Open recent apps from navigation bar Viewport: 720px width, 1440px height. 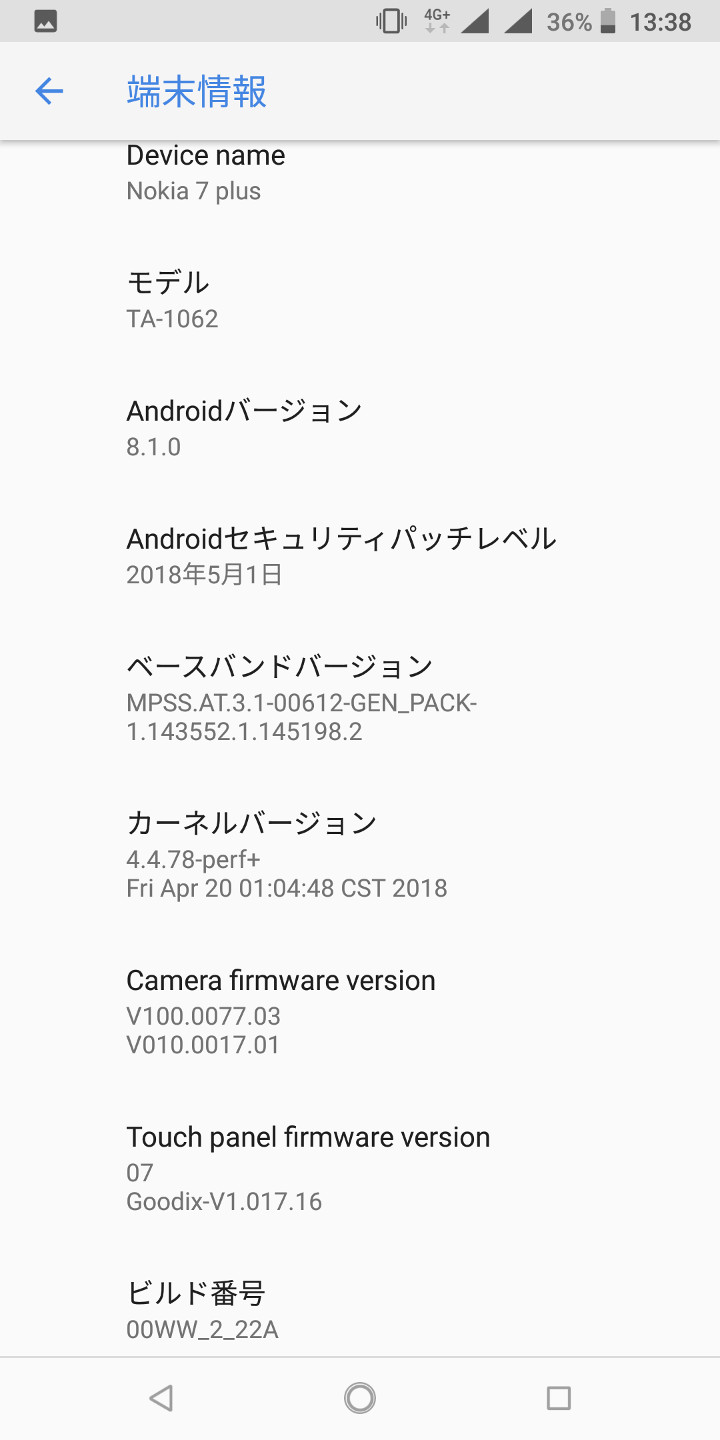pyautogui.click(x=558, y=1398)
